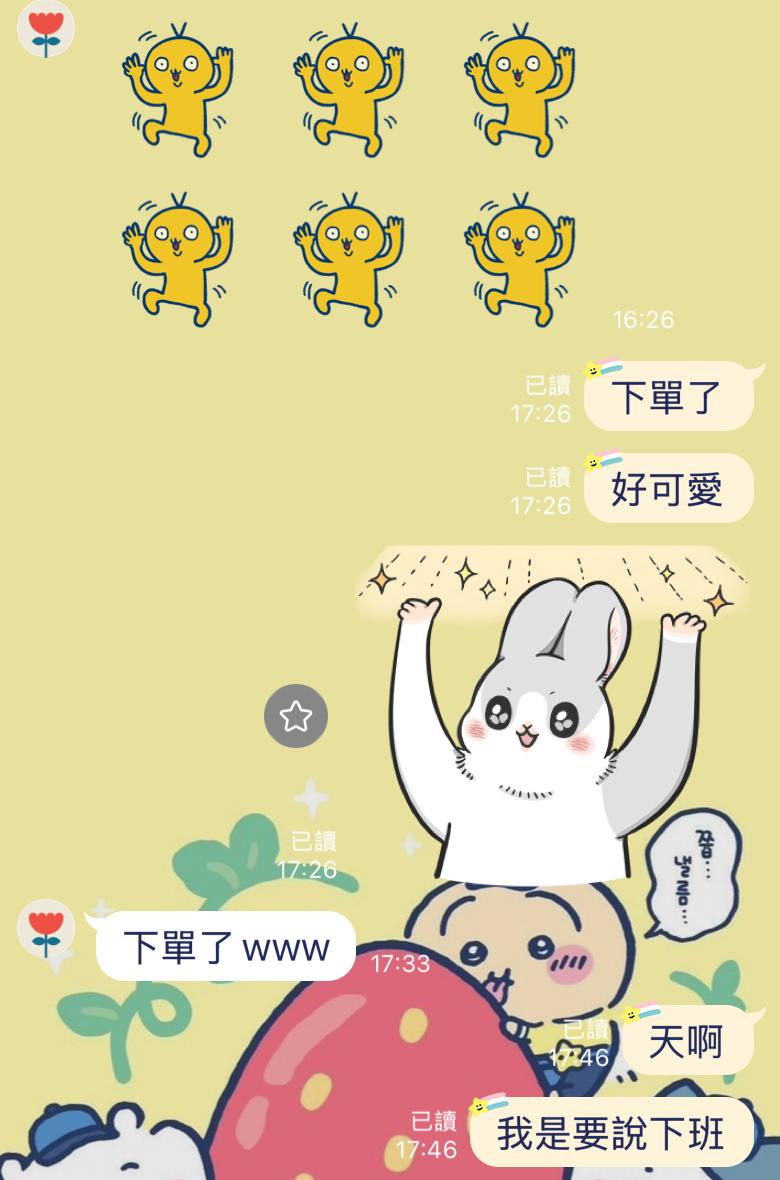This screenshot has height=1180, width=780.
Task: Open the flower avatar beside "下單了 www"
Action: [x=46, y=929]
